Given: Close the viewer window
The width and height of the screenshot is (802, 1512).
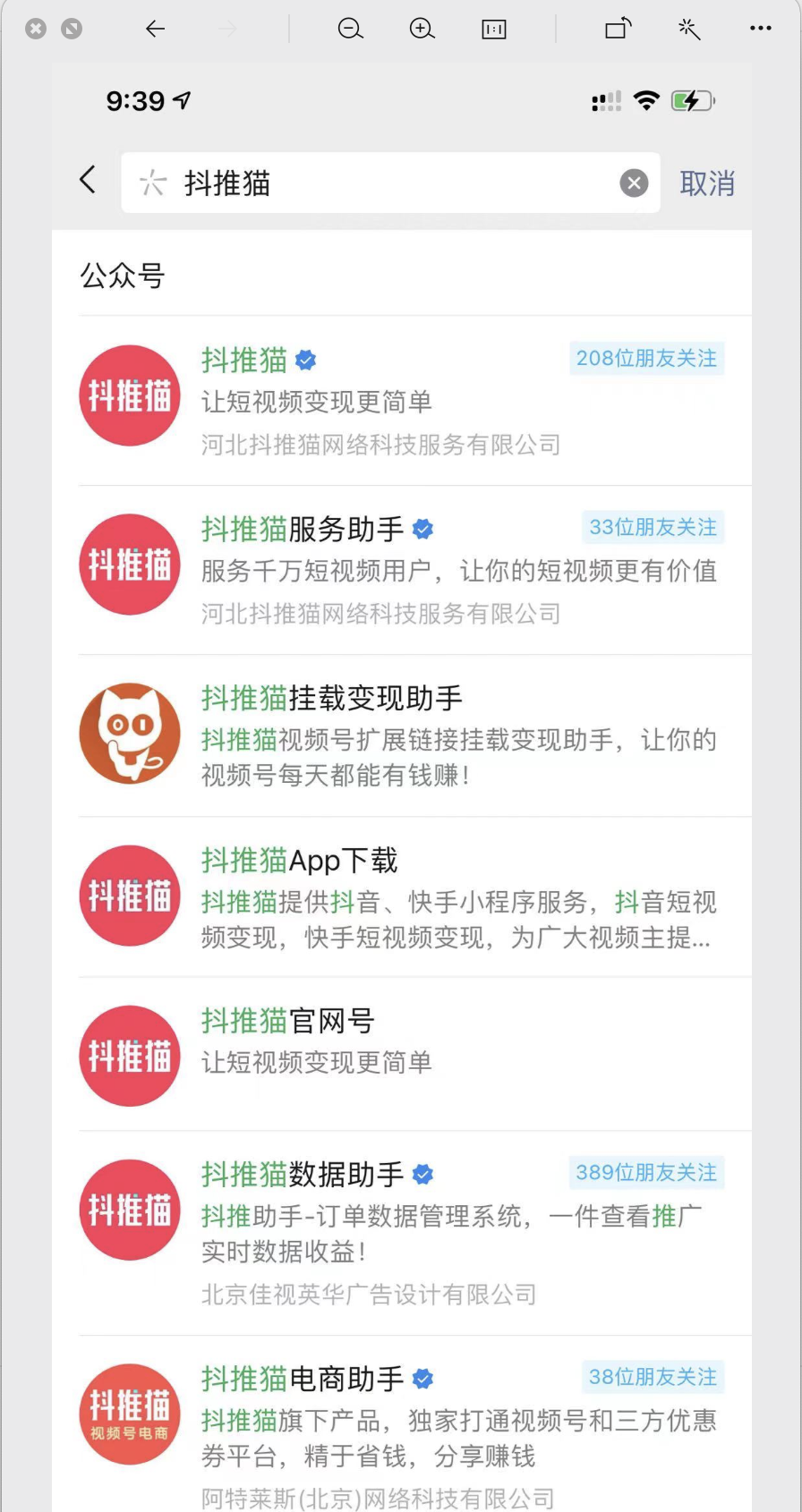Looking at the screenshot, I should tap(36, 30).
